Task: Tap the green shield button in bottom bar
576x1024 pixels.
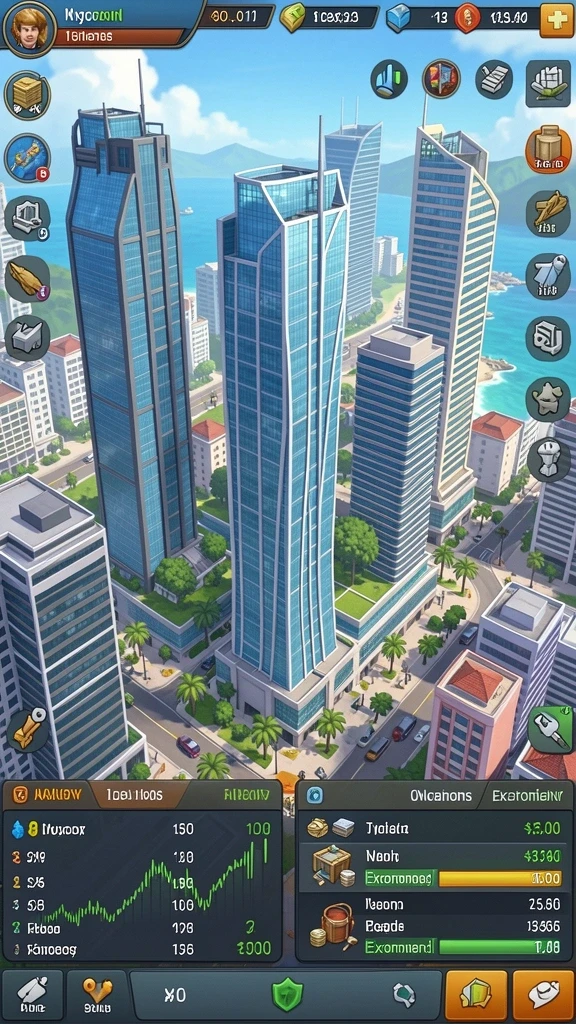Action: (287, 996)
